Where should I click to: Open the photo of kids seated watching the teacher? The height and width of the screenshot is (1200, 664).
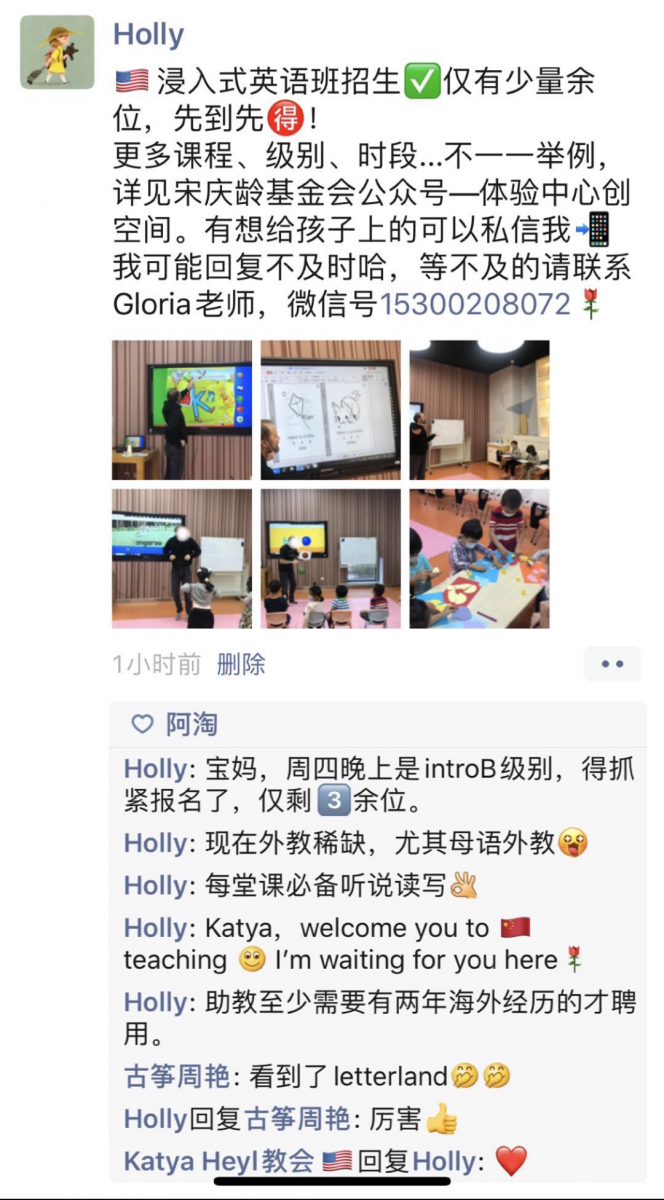[330, 558]
